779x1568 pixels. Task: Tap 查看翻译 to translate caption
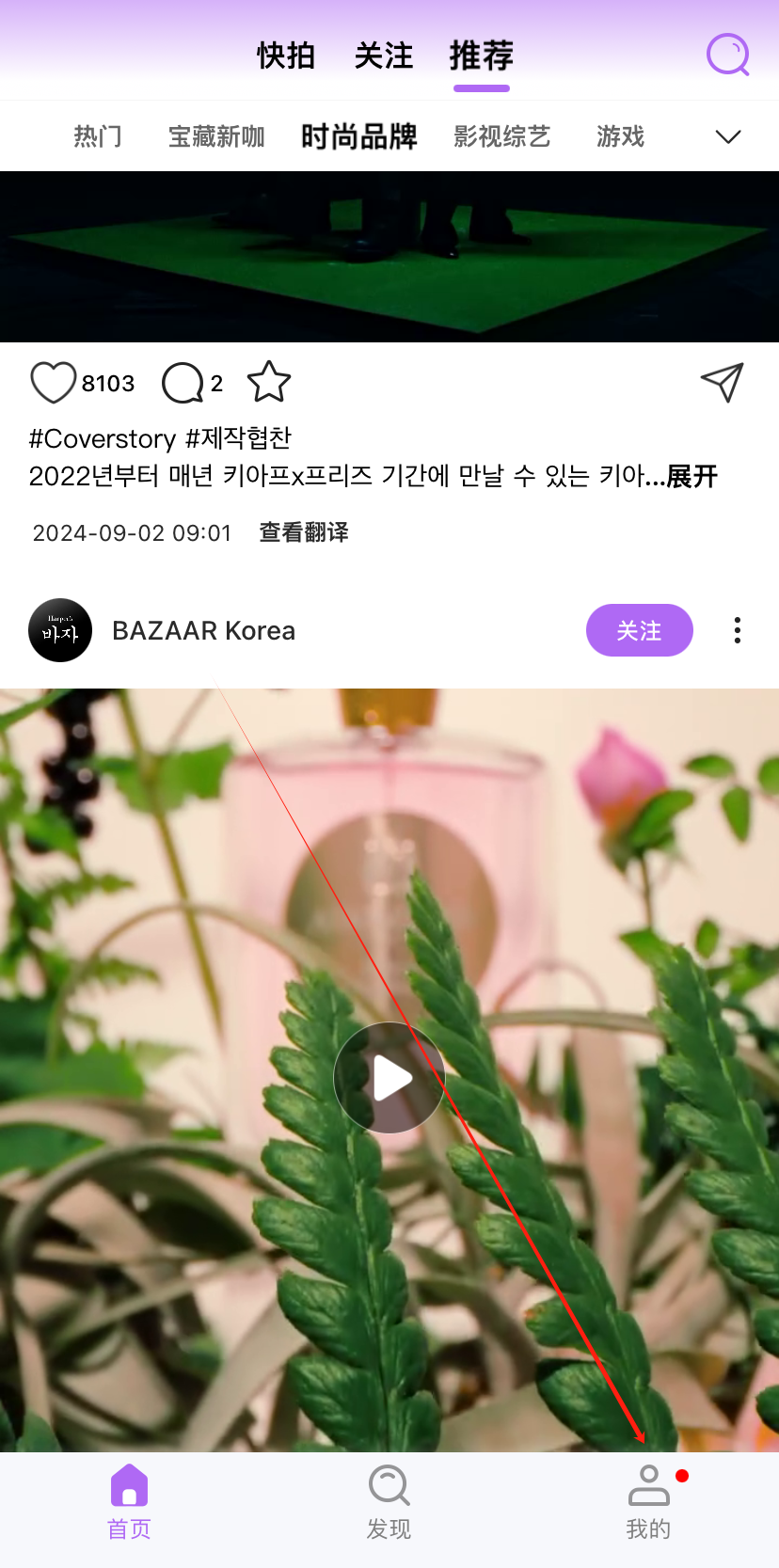click(x=304, y=532)
